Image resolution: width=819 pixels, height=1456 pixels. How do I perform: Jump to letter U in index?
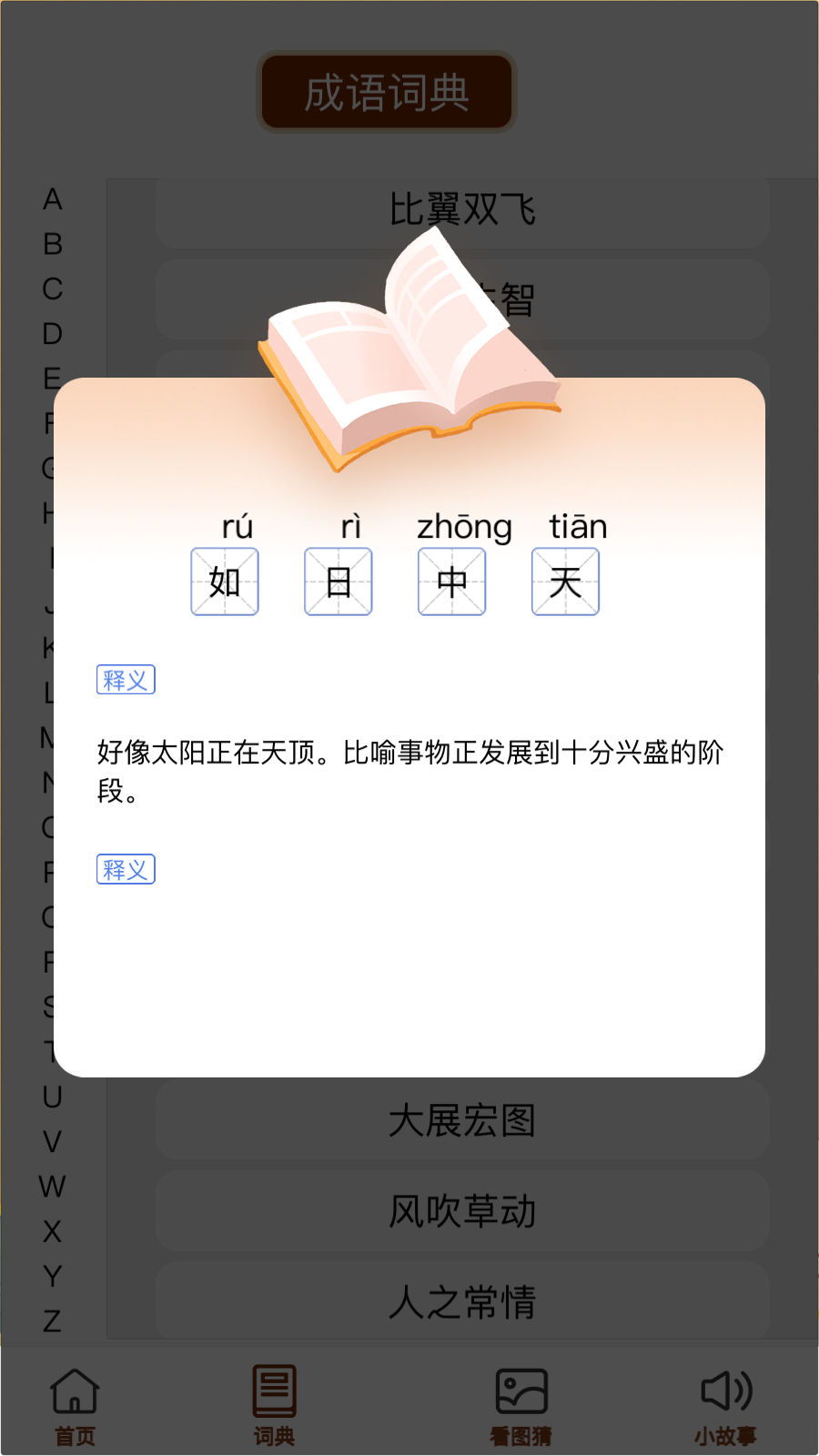[x=53, y=1097]
